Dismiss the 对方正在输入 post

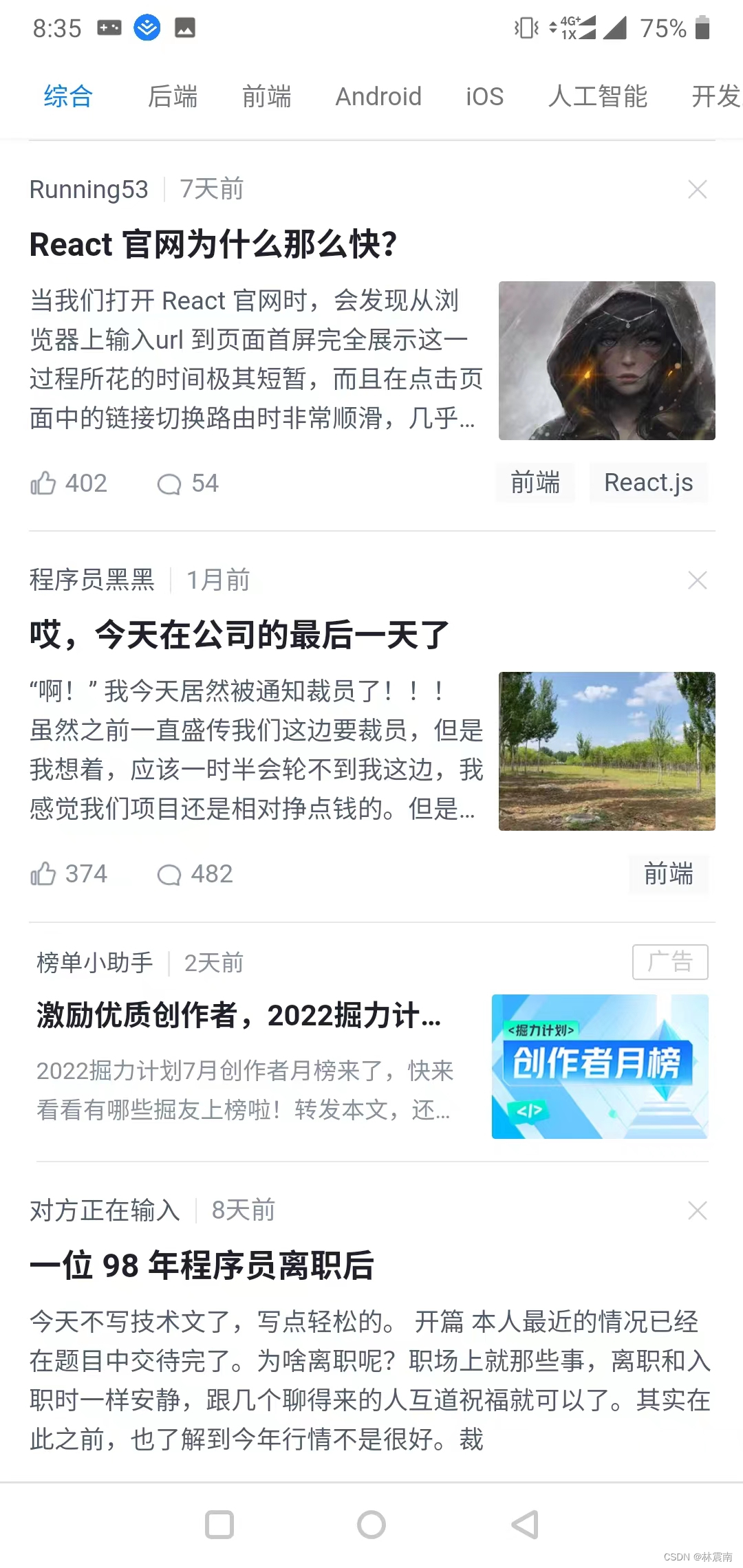coord(698,1210)
